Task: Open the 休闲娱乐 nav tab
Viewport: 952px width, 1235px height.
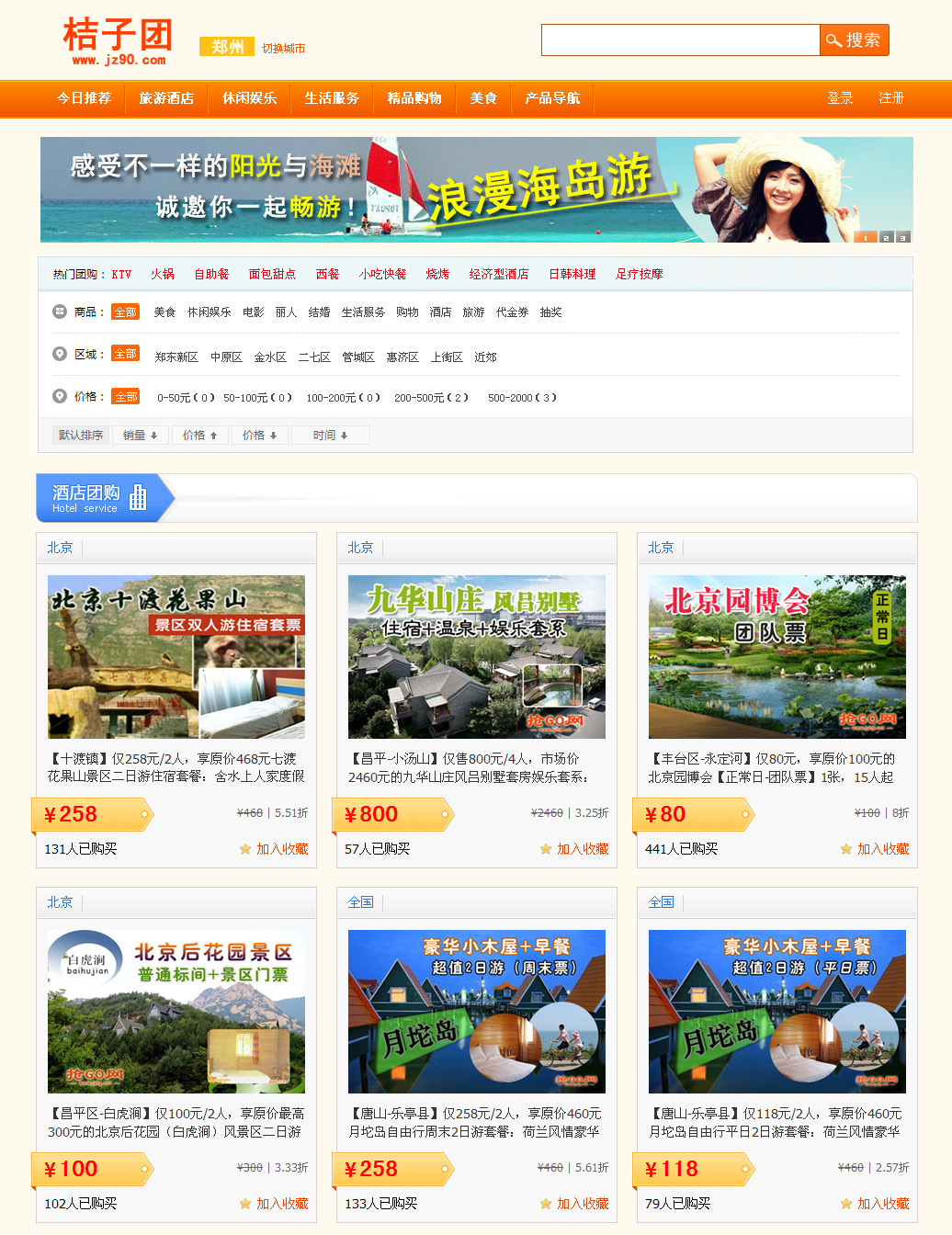Action: click(x=249, y=98)
